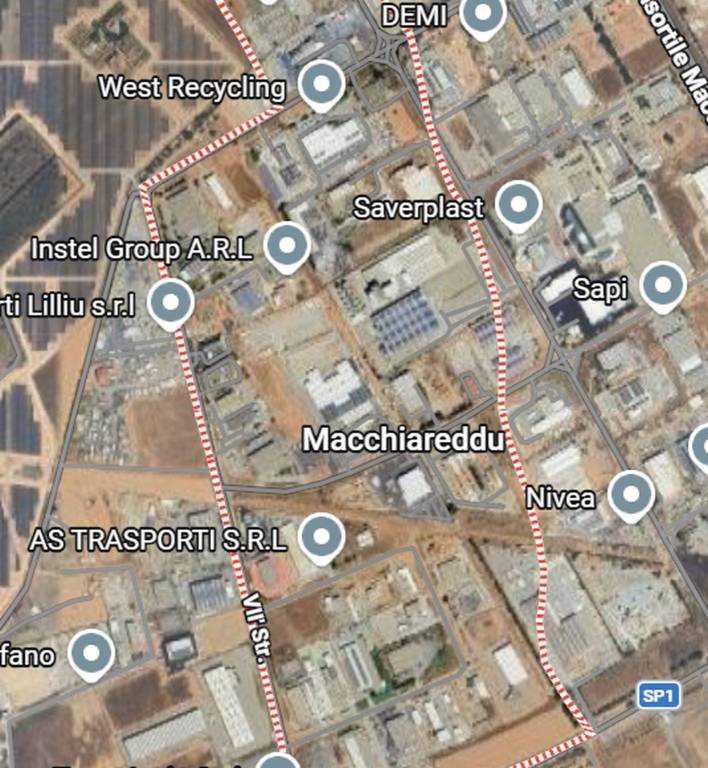This screenshot has width=708, height=768.
Task: Select the DEMI place marker
Action: pyautogui.click(x=484, y=15)
